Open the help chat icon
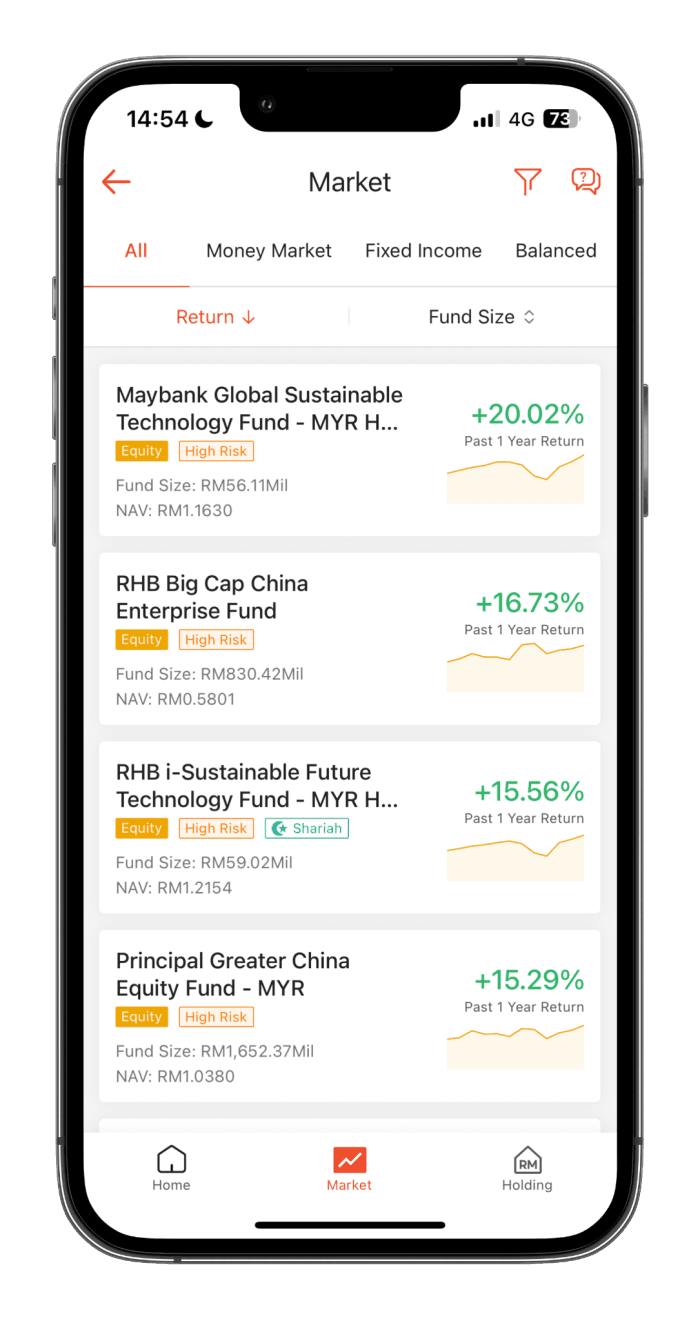Screen dimensions: 700x1321 coord(585,181)
